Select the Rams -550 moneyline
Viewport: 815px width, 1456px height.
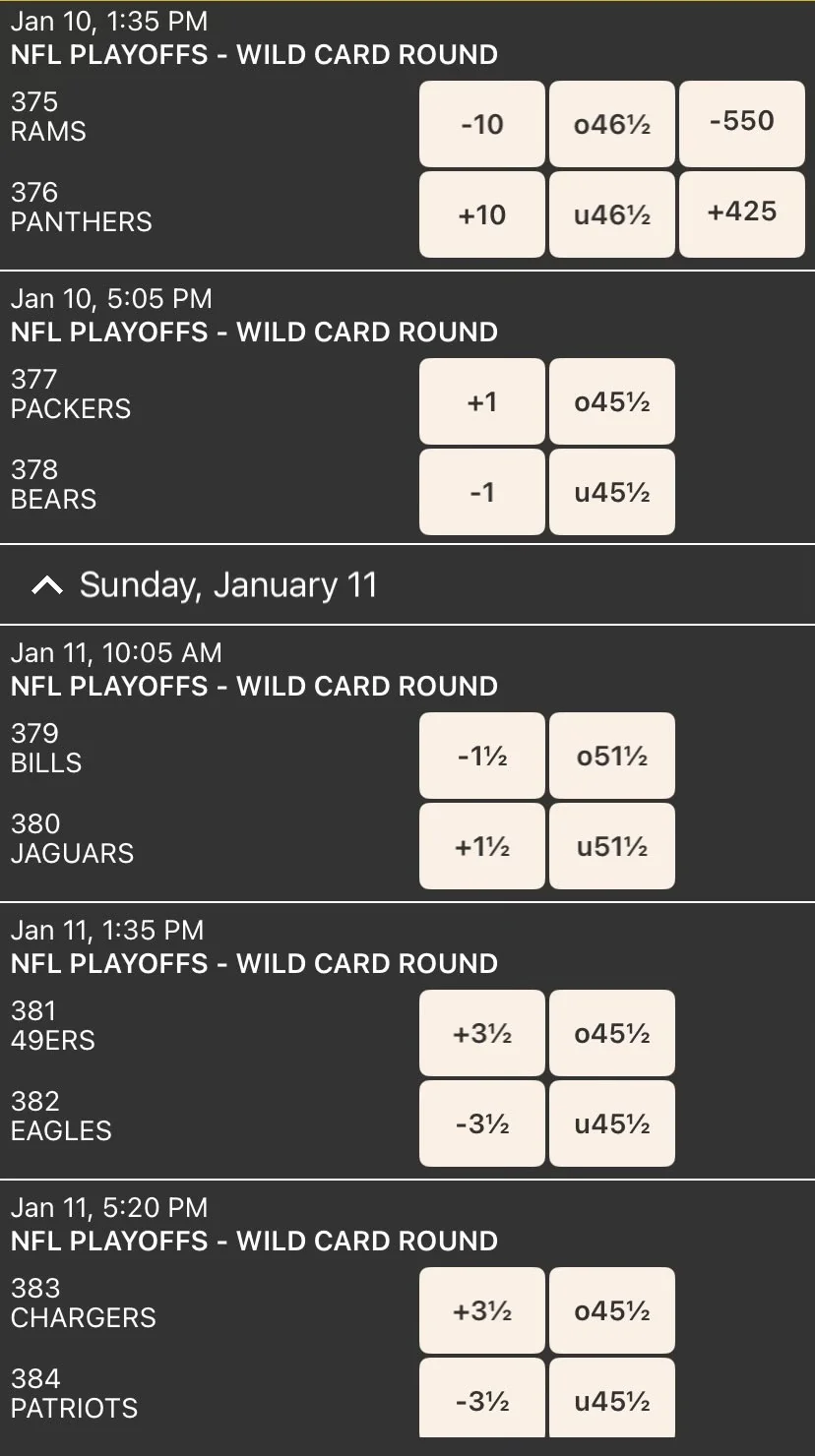click(x=741, y=123)
